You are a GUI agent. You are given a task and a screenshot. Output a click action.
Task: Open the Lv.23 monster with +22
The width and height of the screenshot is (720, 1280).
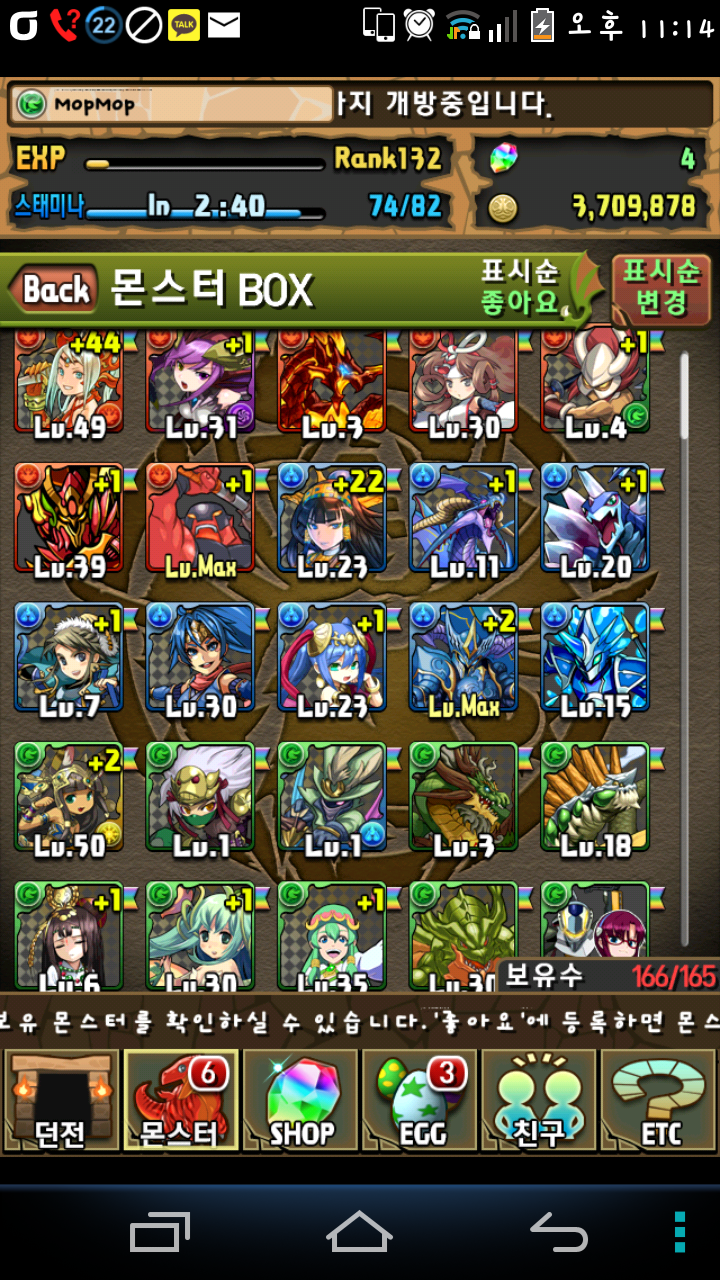click(332, 520)
